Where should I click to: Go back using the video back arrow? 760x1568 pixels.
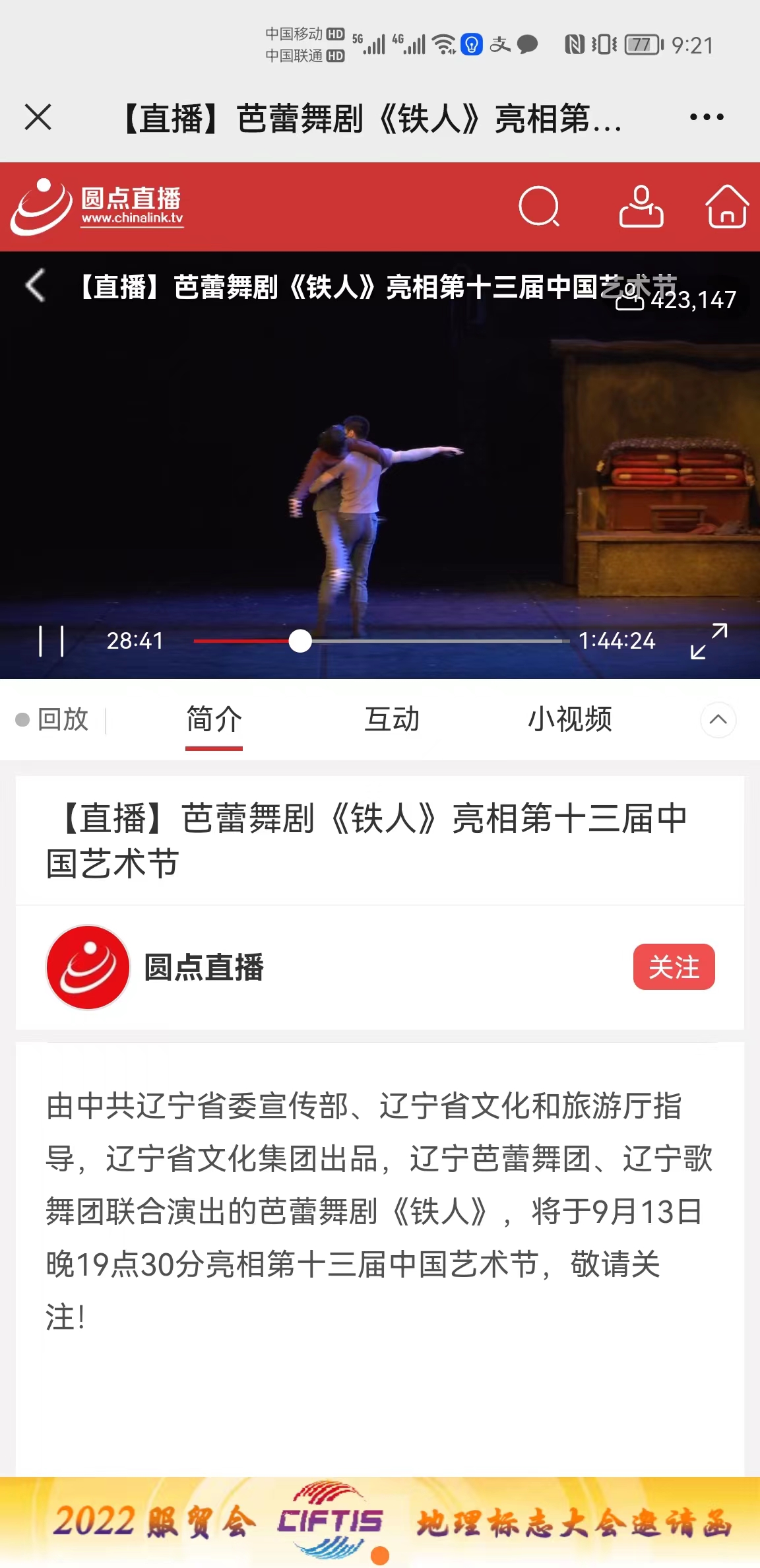point(35,286)
